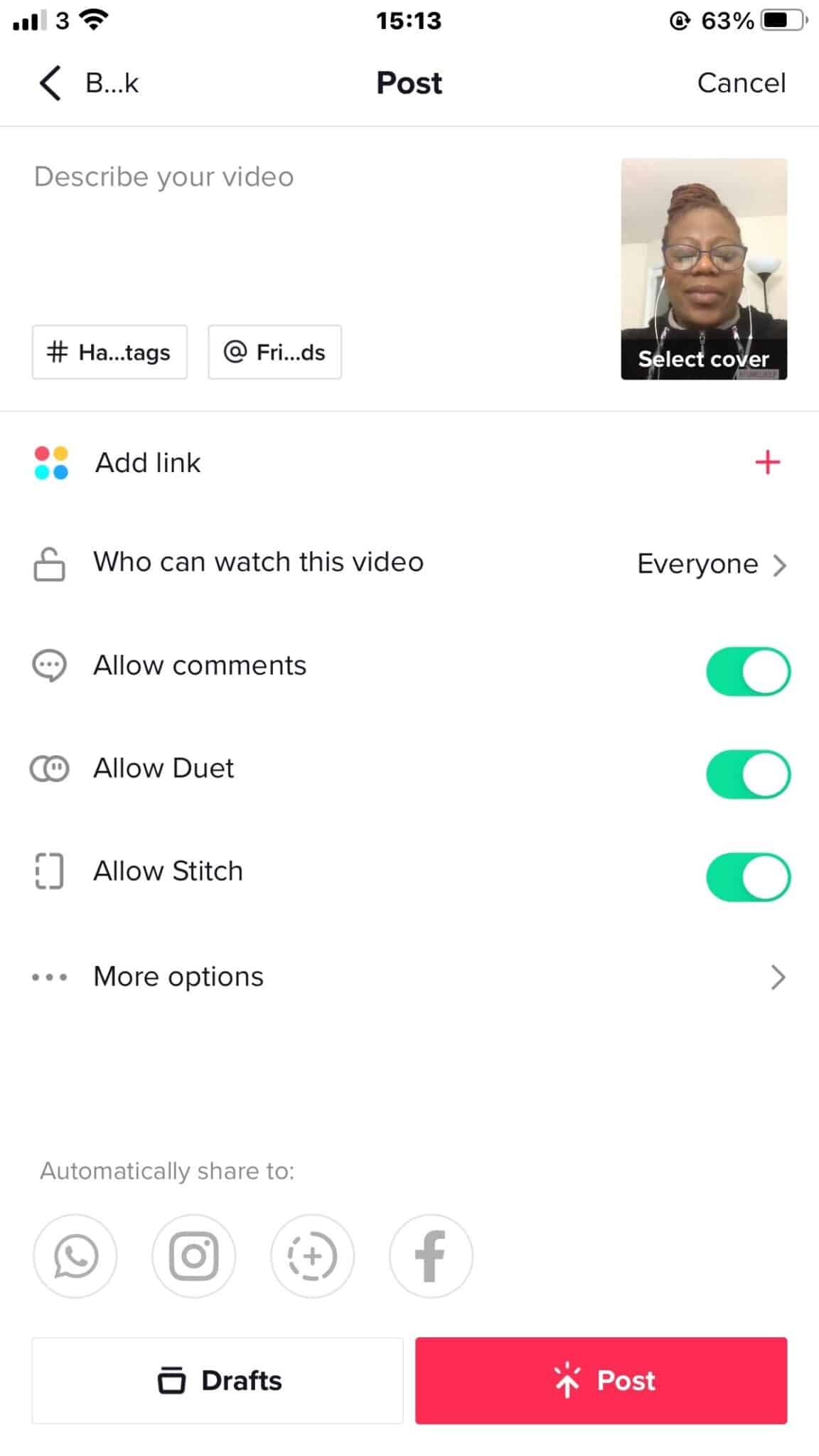This screenshot has width=819, height=1456.
Task: Share automatically to Facebook
Action: (x=430, y=1256)
